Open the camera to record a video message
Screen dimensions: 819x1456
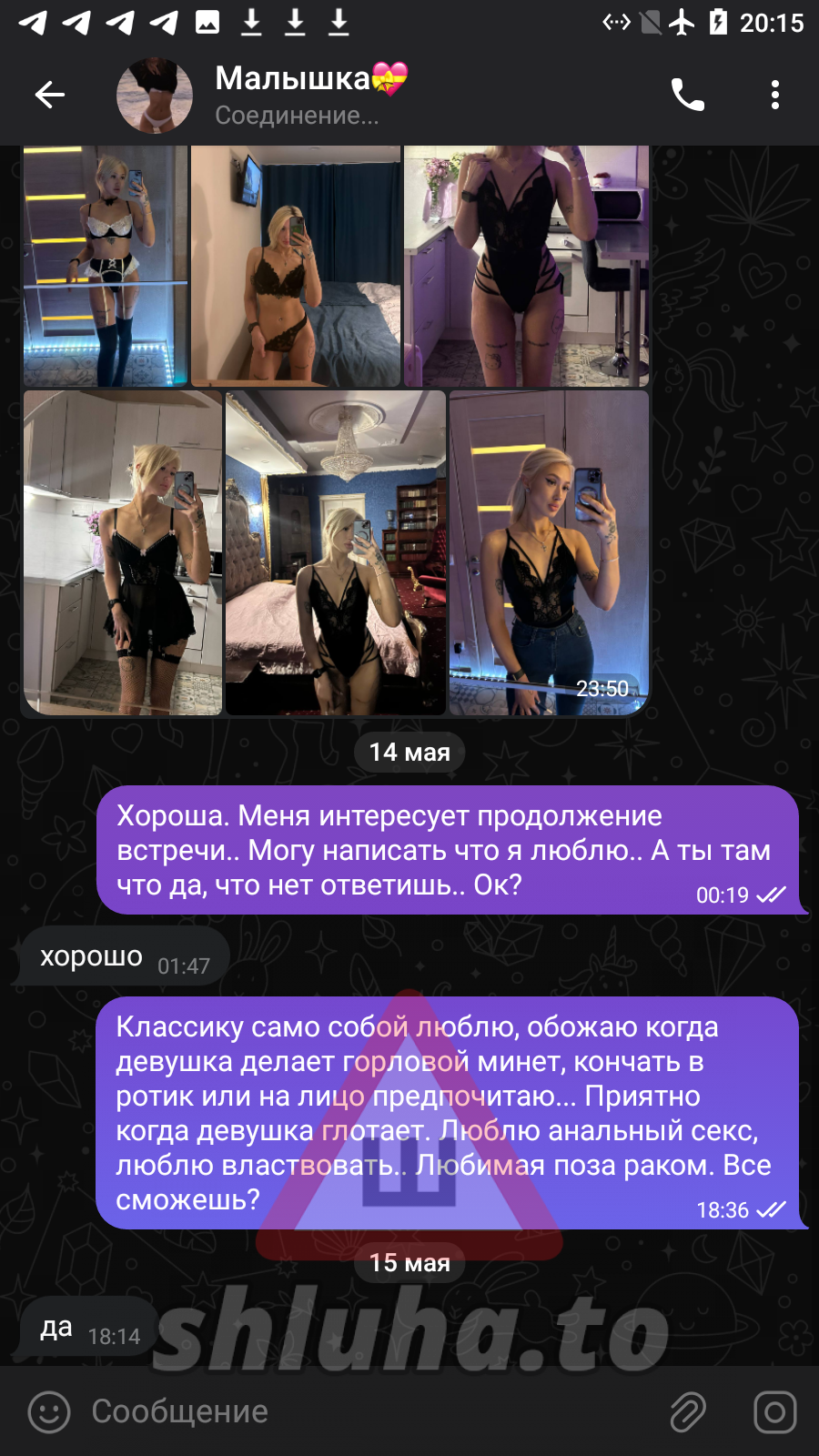pos(774,1412)
